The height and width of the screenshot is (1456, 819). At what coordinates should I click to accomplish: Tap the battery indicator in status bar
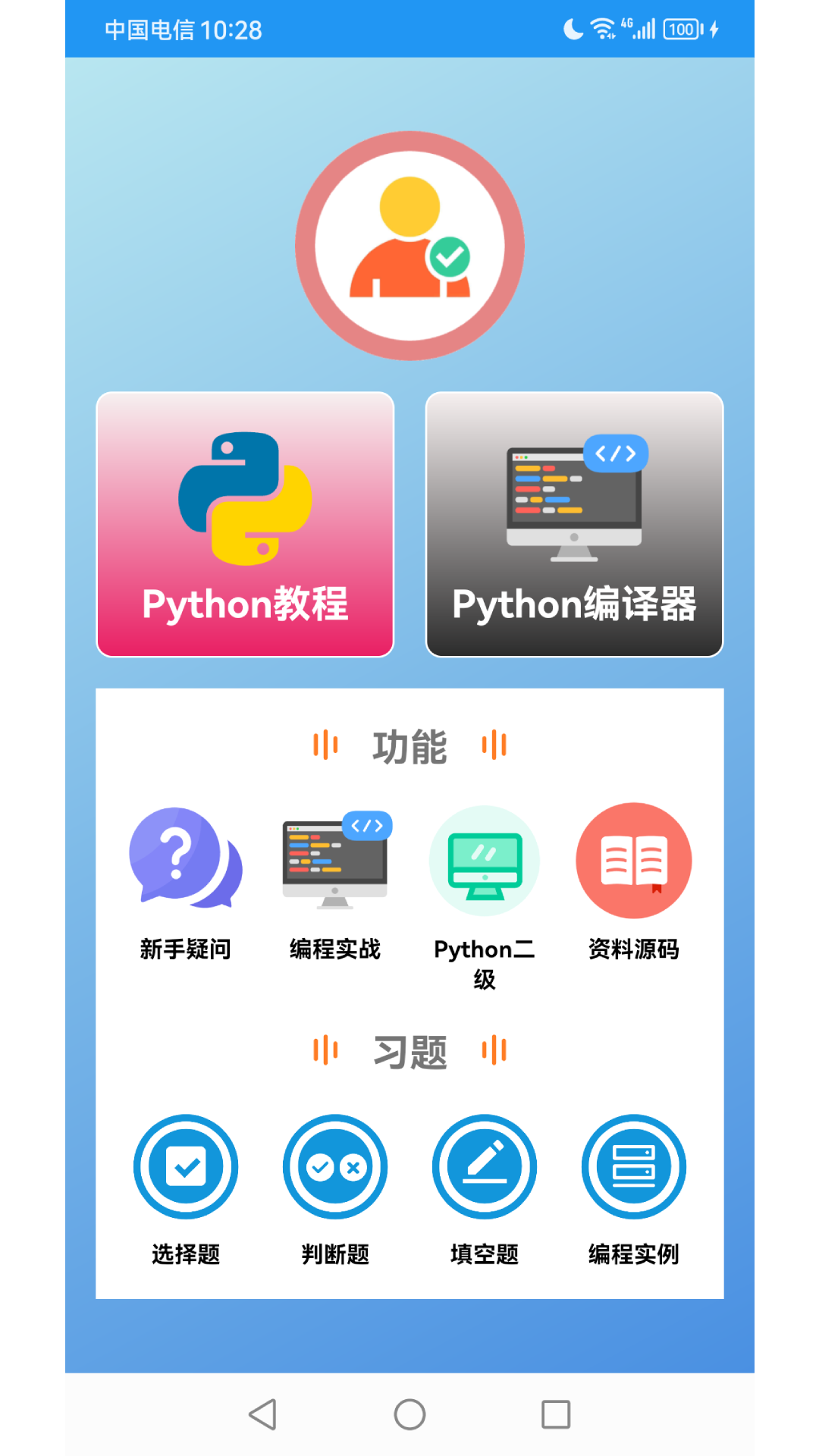680,28
